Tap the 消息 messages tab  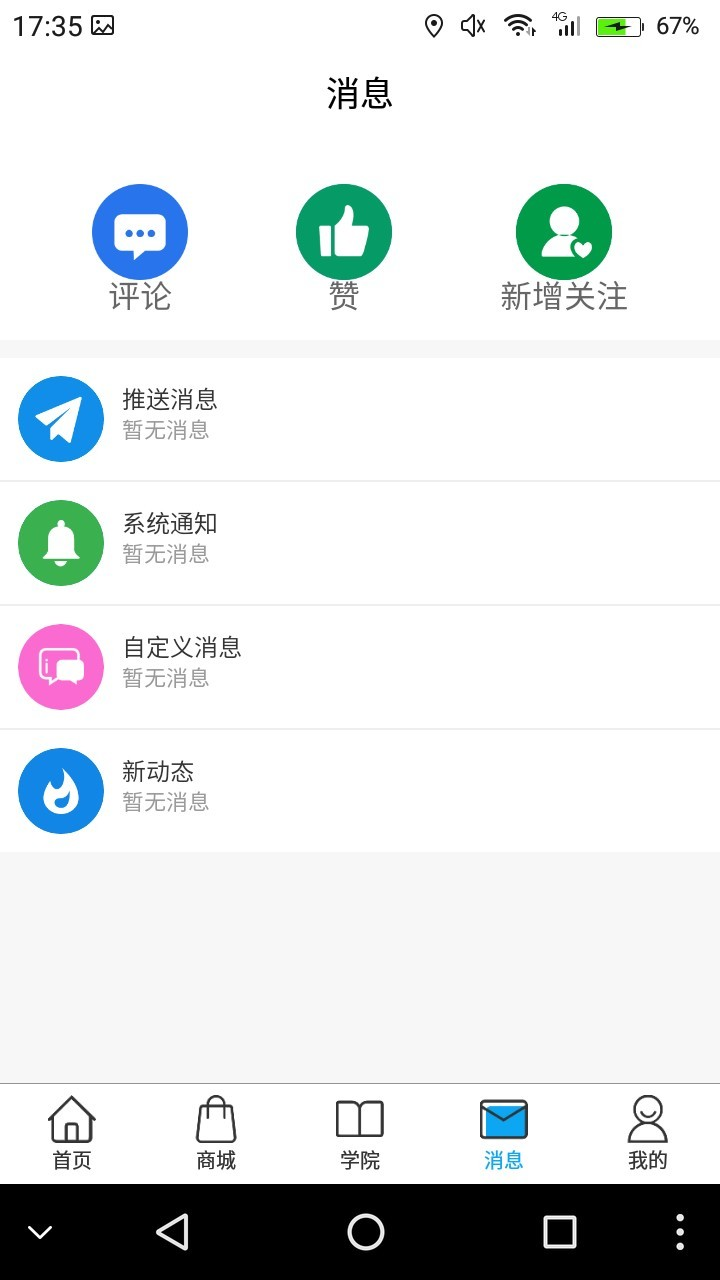[504, 1134]
